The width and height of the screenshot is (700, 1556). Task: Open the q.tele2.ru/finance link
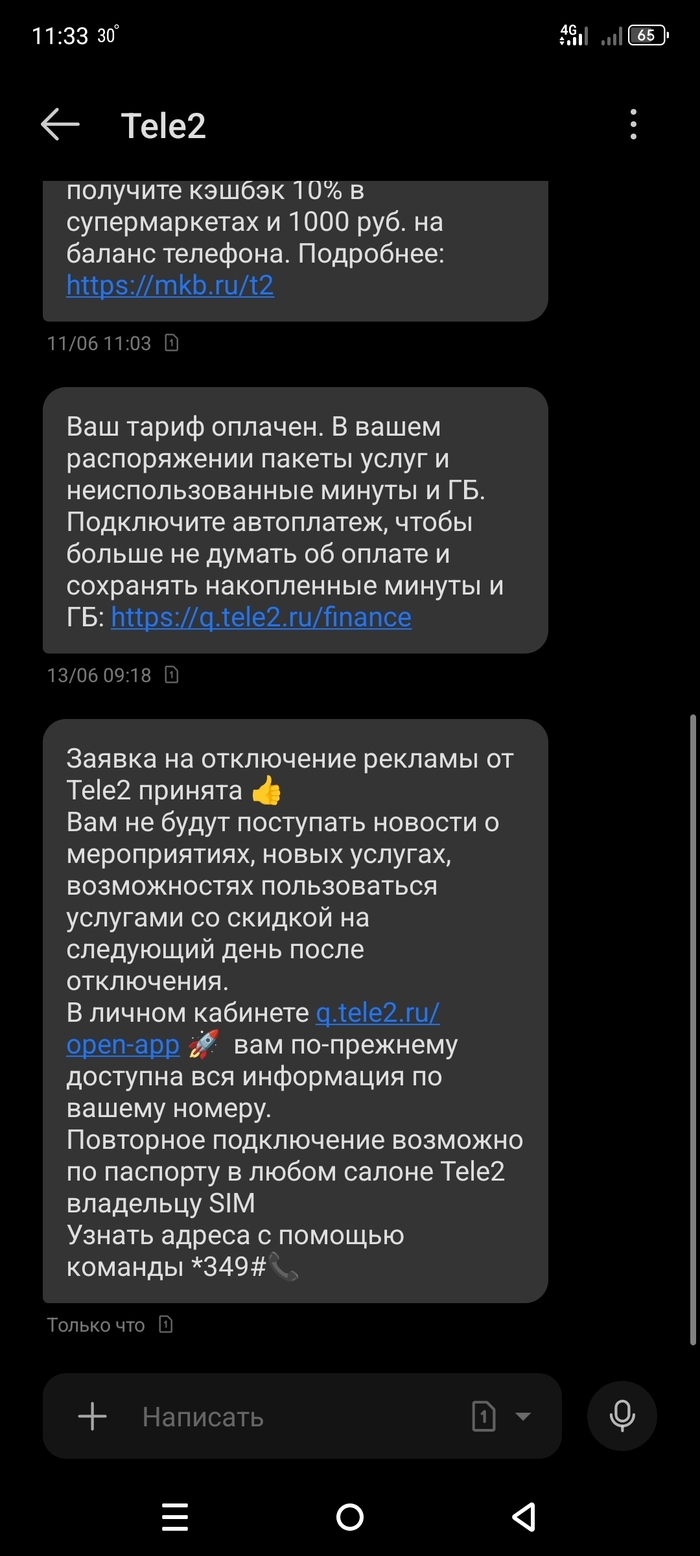261,617
